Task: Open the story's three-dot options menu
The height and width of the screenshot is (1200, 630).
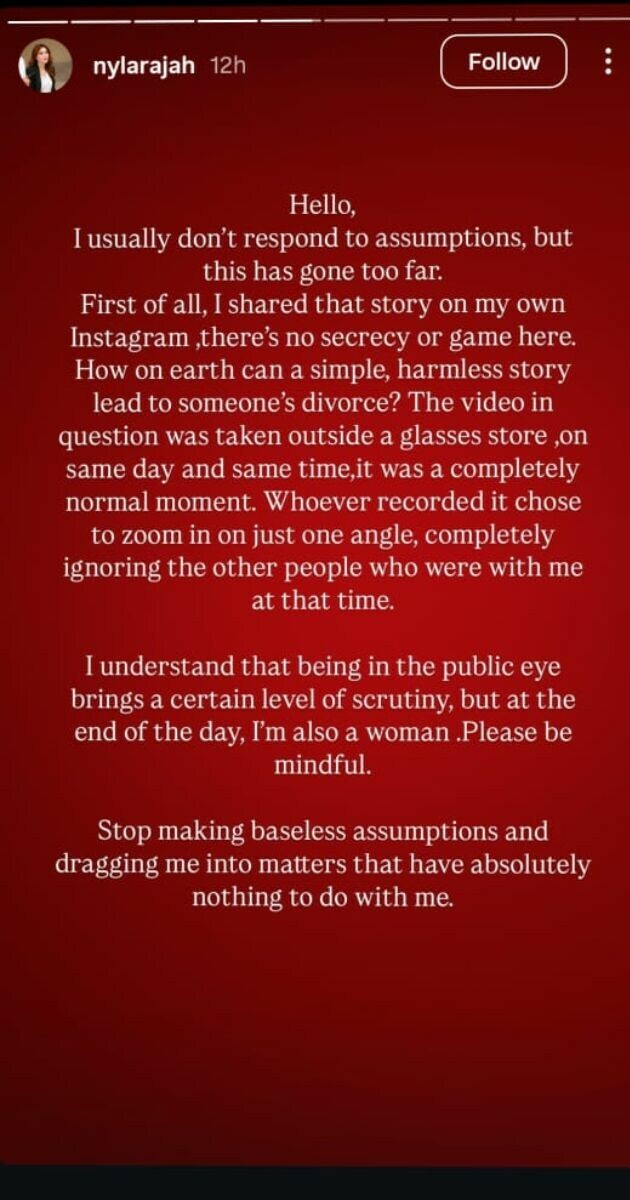Action: tap(608, 62)
